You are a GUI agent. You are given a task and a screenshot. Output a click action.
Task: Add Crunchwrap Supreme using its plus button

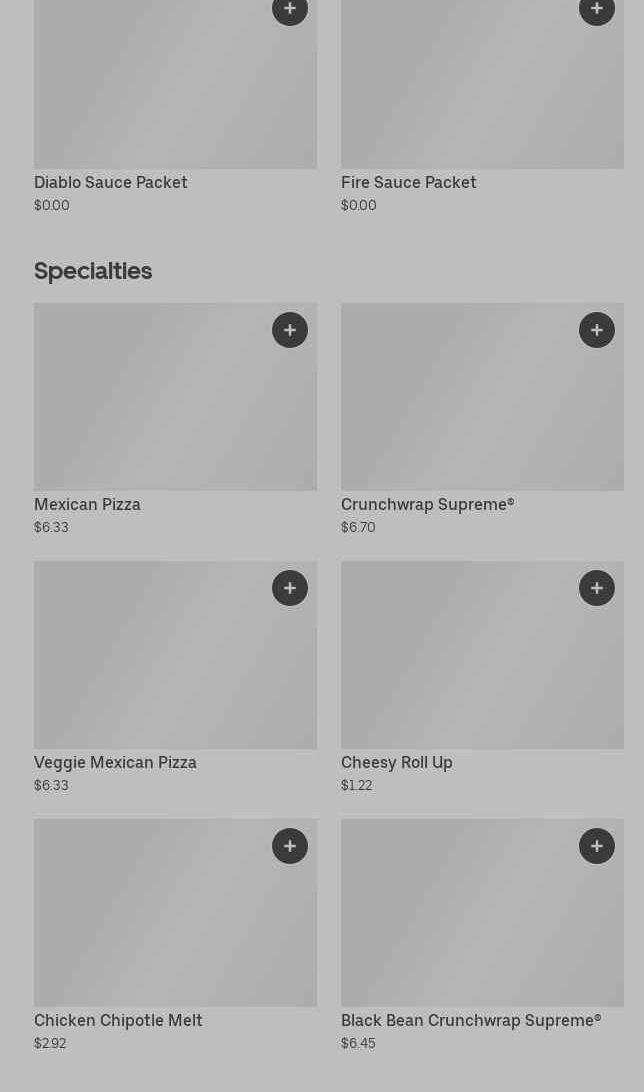pyautogui.click(x=597, y=330)
